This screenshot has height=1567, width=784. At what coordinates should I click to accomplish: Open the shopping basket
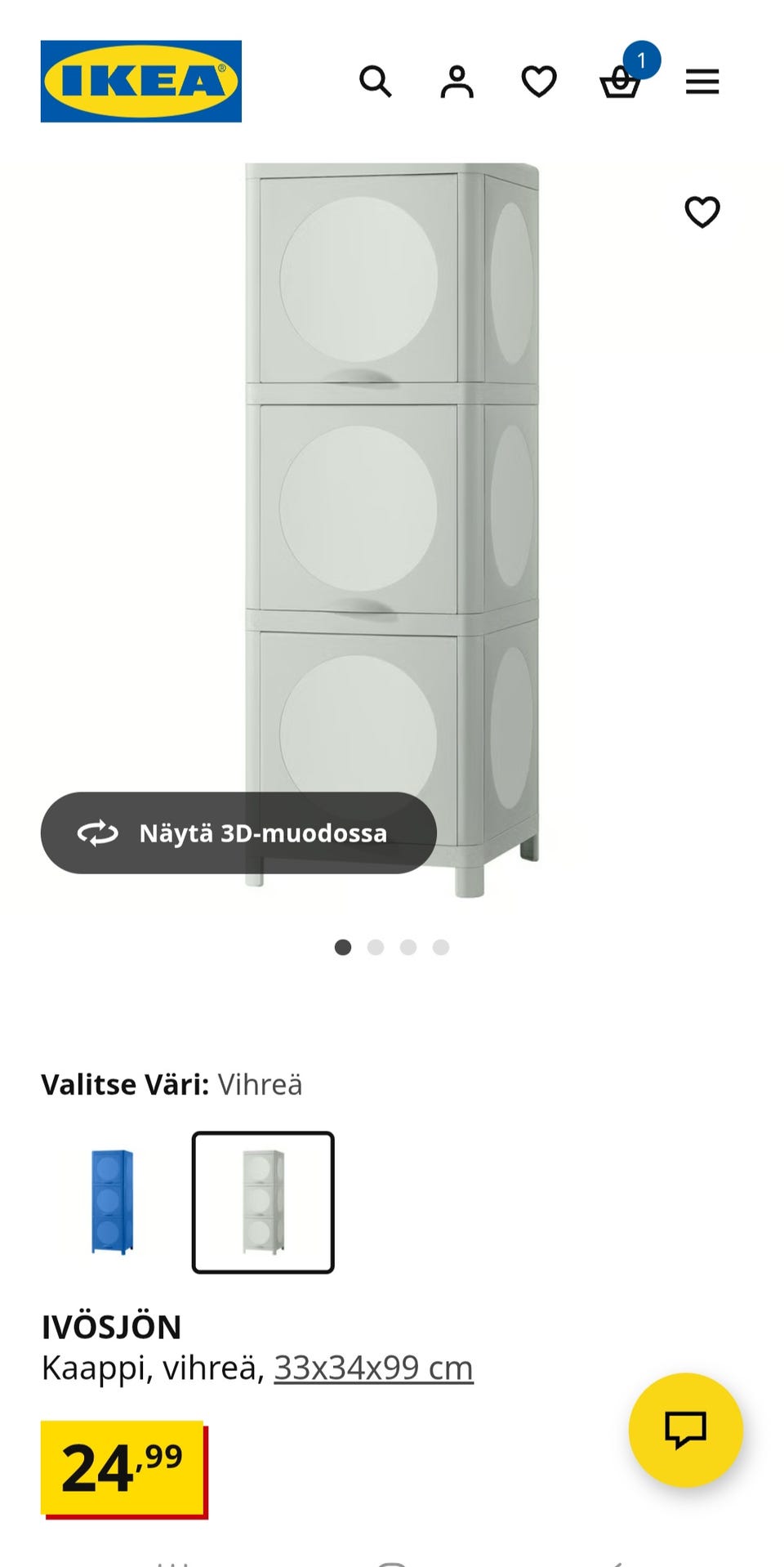(x=621, y=82)
